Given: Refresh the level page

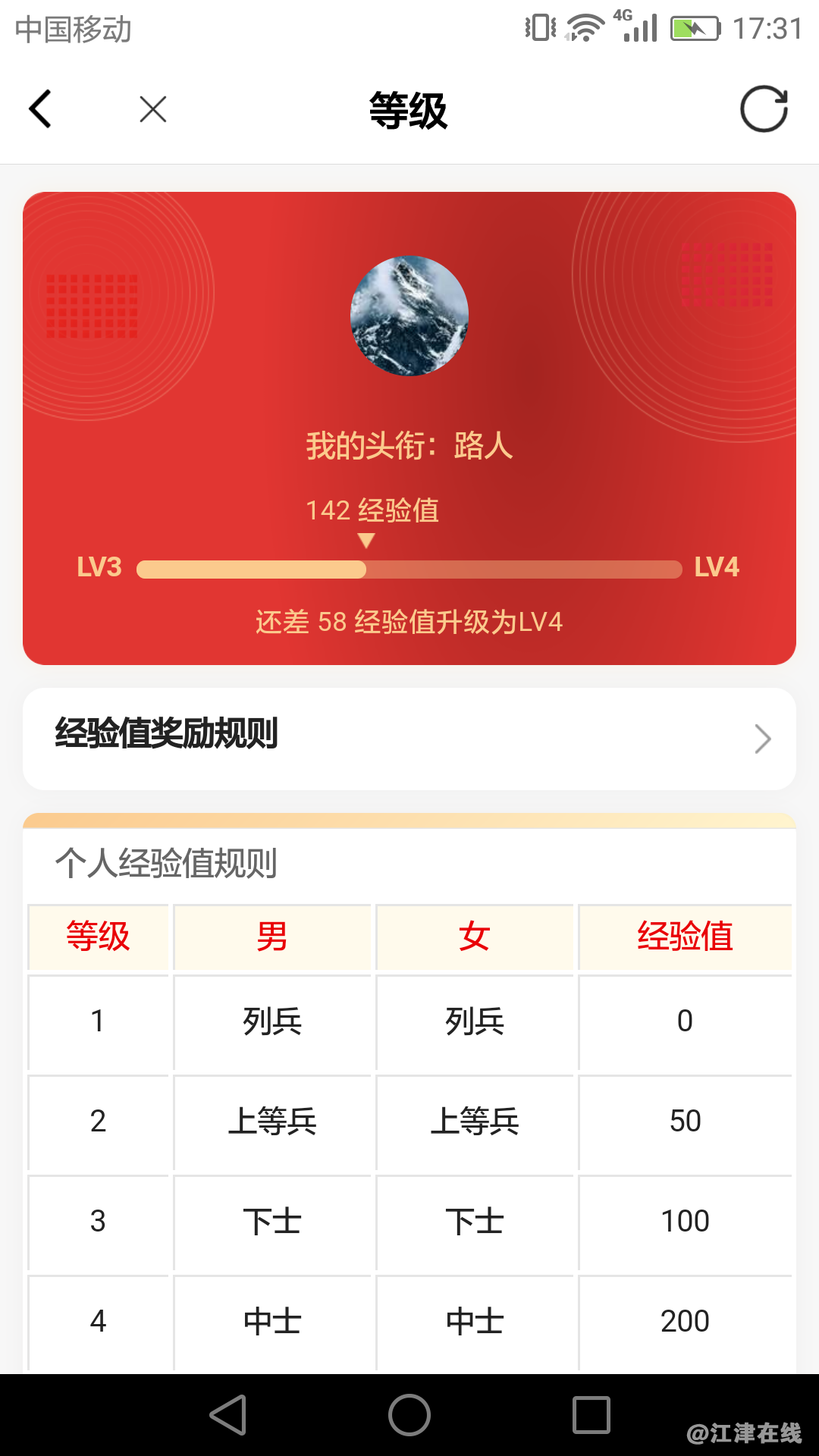Looking at the screenshot, I should (764, 109).
